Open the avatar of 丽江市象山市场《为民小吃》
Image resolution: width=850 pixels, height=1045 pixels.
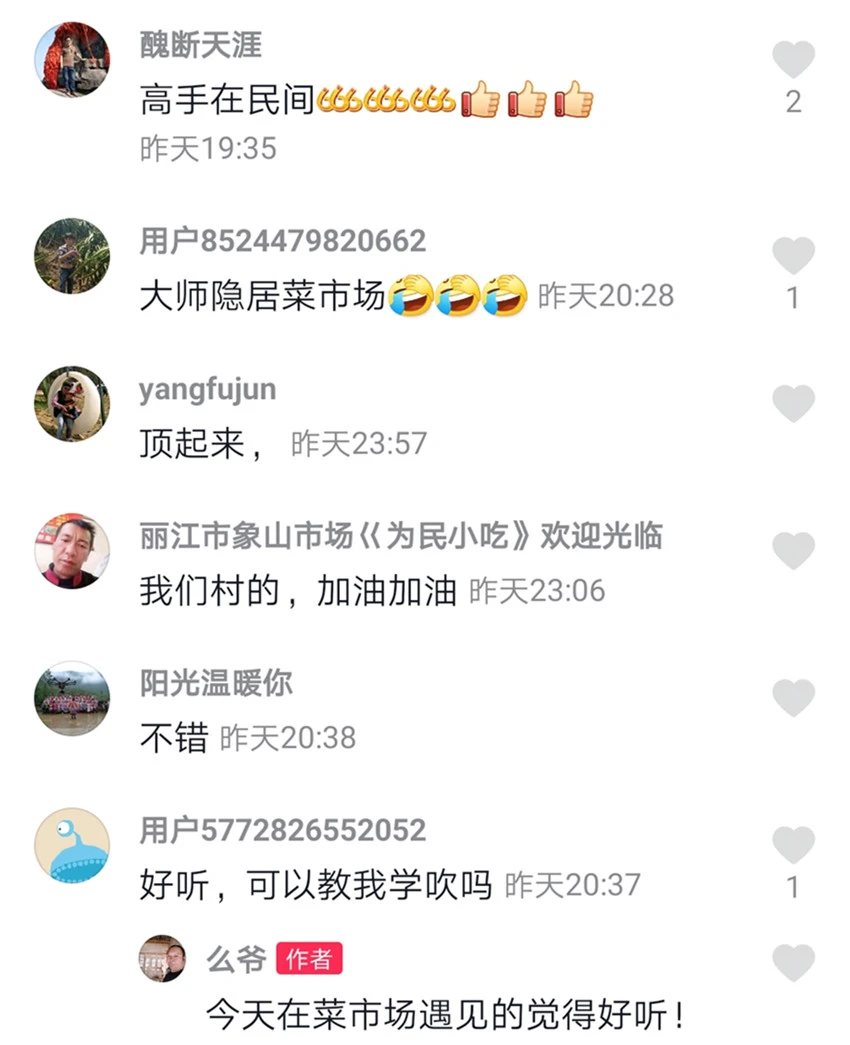coord(72,551)
